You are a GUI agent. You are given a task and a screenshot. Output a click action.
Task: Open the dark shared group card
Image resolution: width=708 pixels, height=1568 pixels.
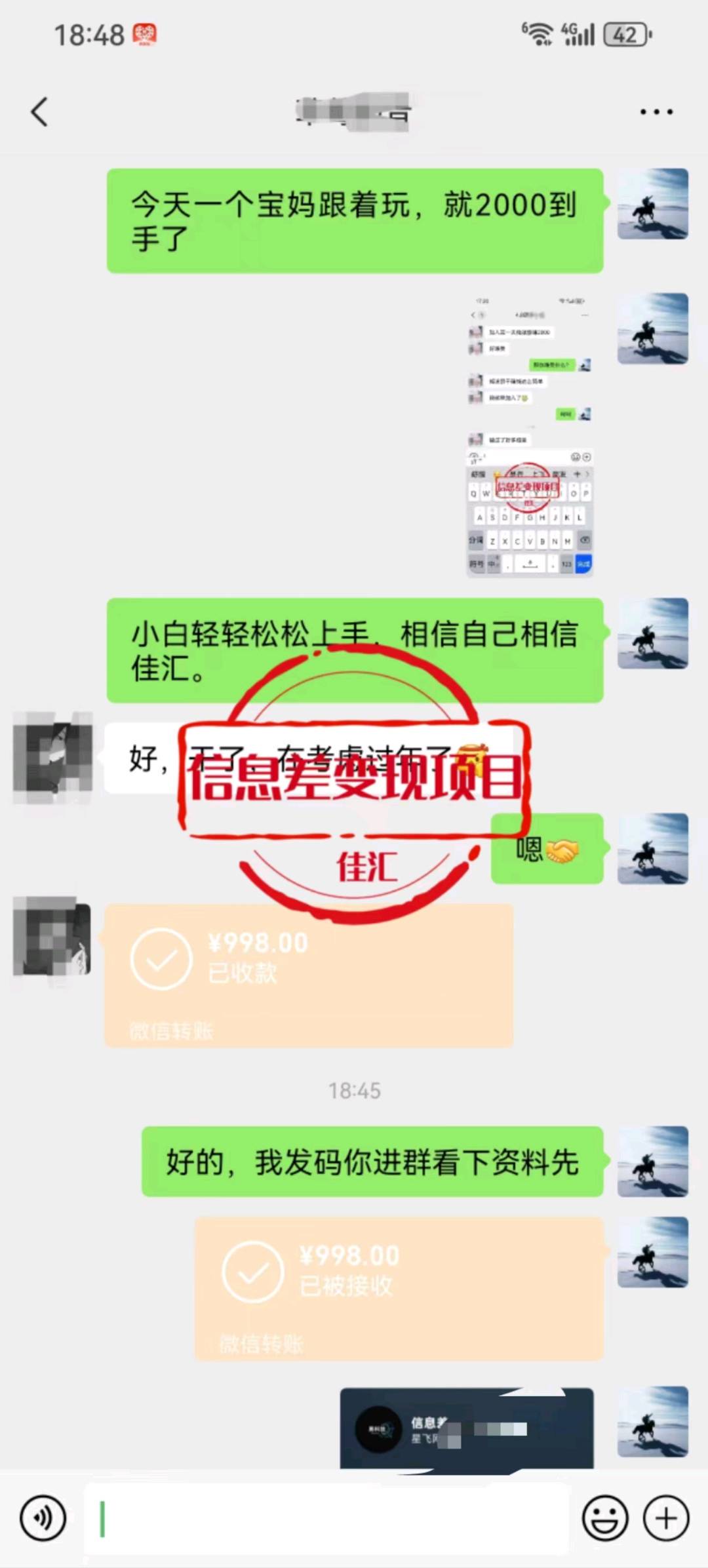(x=466, y=1429)
